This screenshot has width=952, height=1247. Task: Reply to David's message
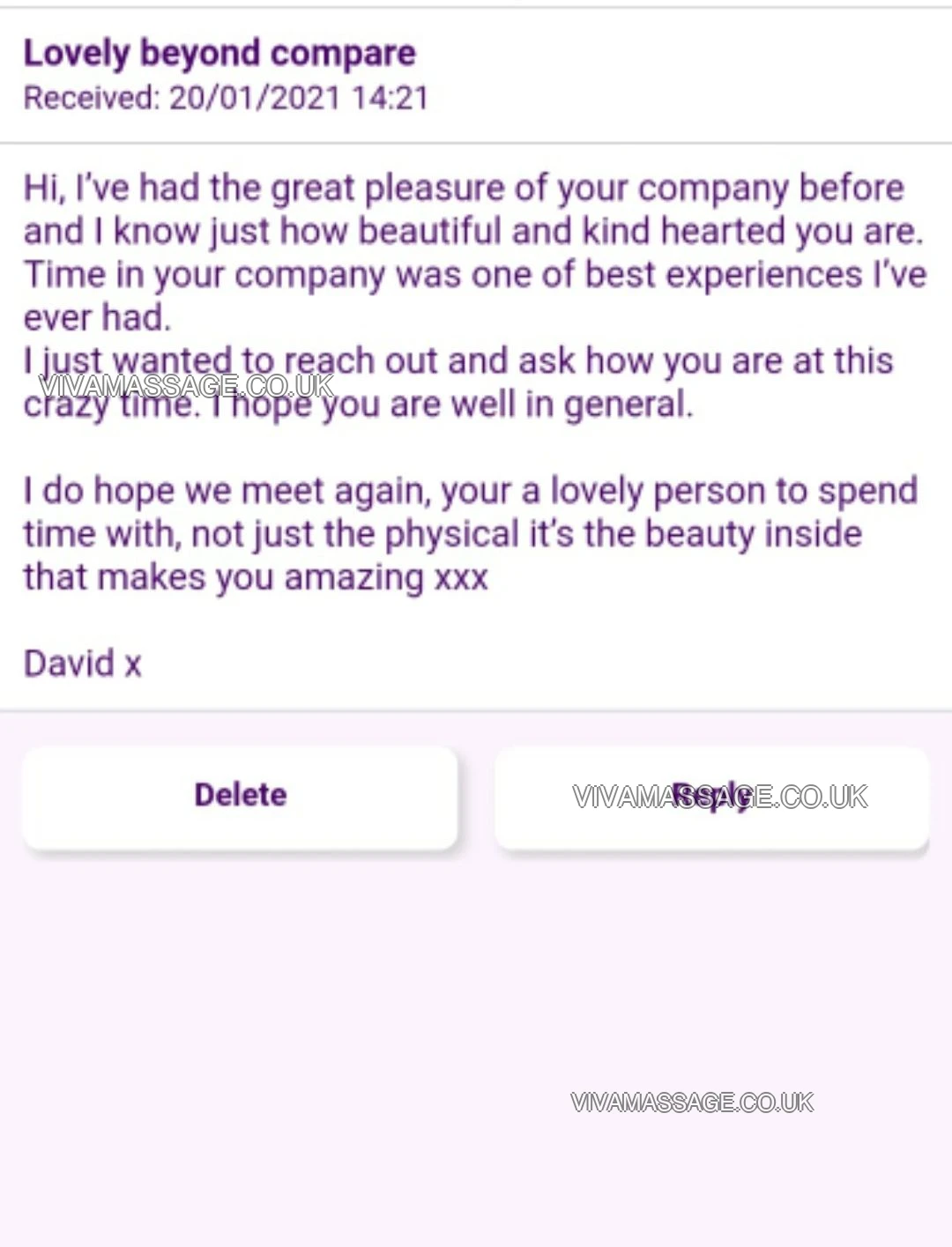point(711,798)
